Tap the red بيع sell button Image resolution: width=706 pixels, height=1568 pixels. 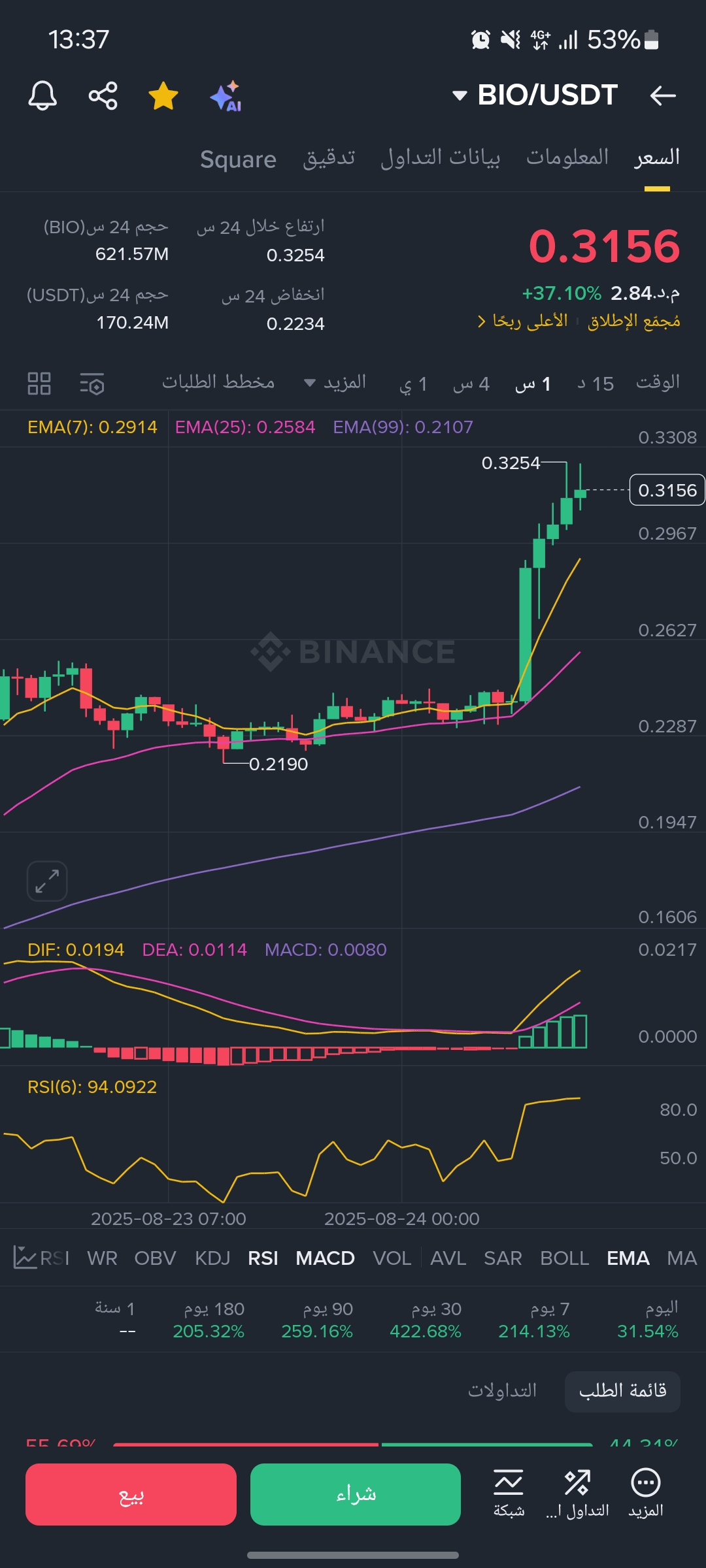point(131,1494)
